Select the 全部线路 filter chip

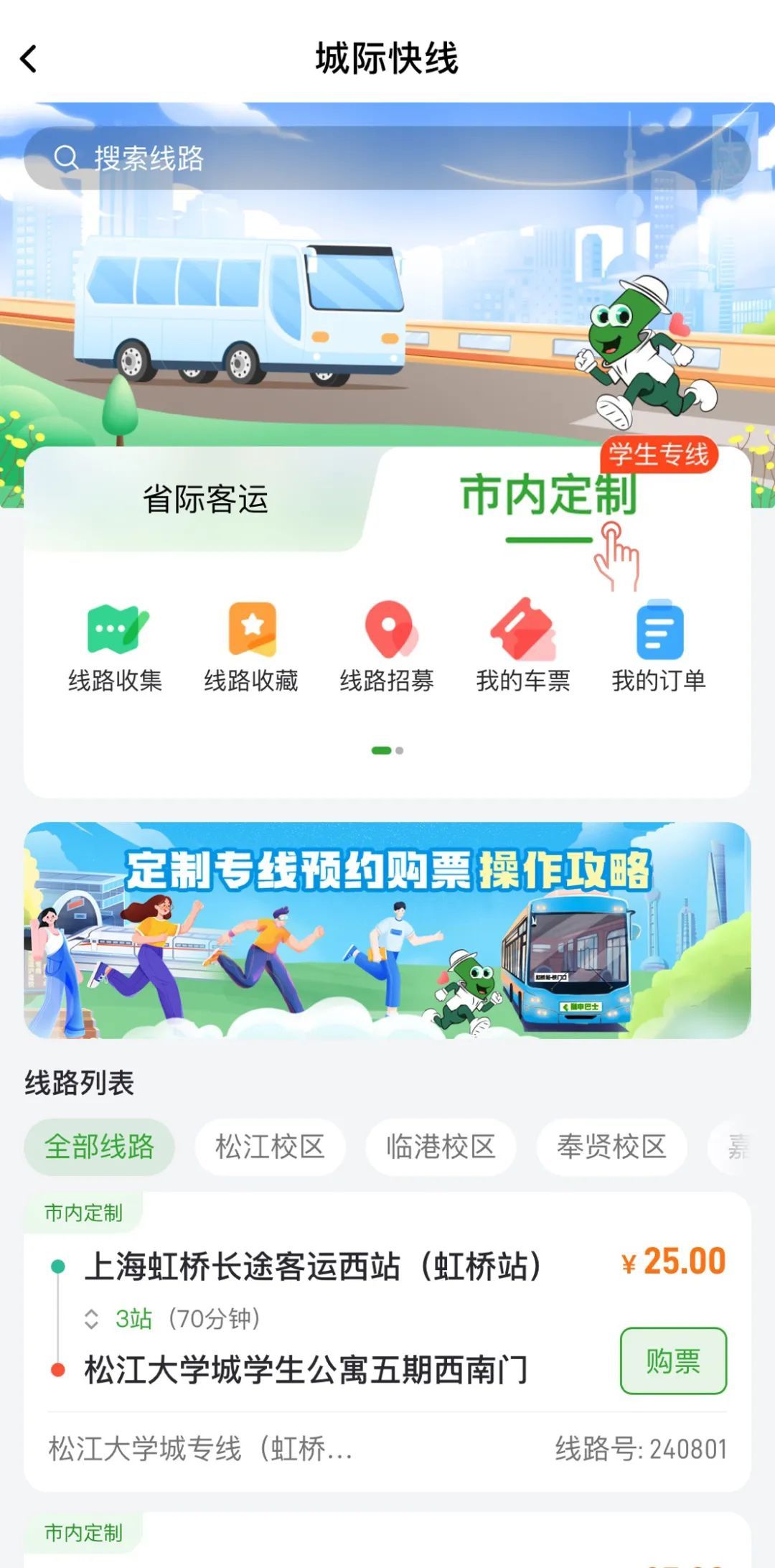pos(100,1147)
